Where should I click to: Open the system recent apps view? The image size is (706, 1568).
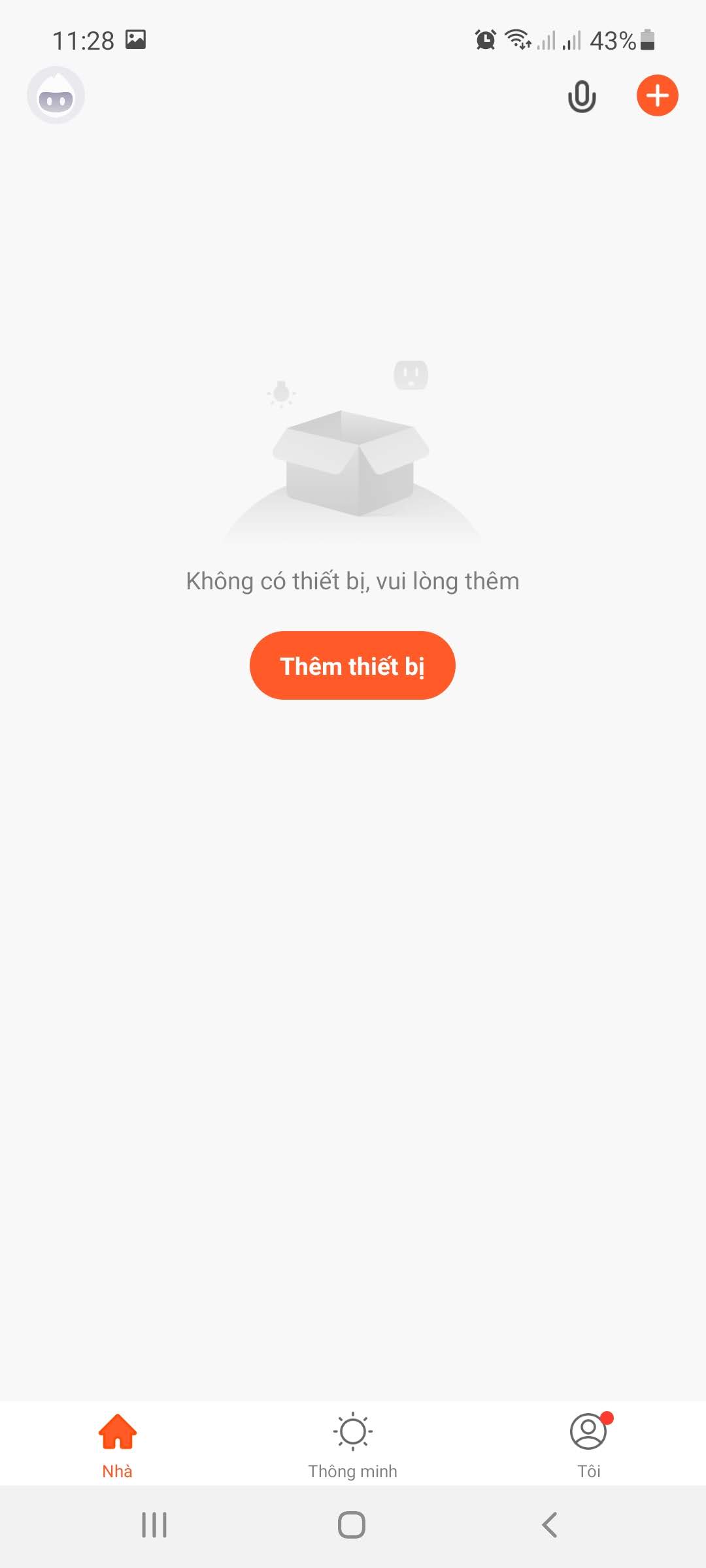(x=154, y=1525)
